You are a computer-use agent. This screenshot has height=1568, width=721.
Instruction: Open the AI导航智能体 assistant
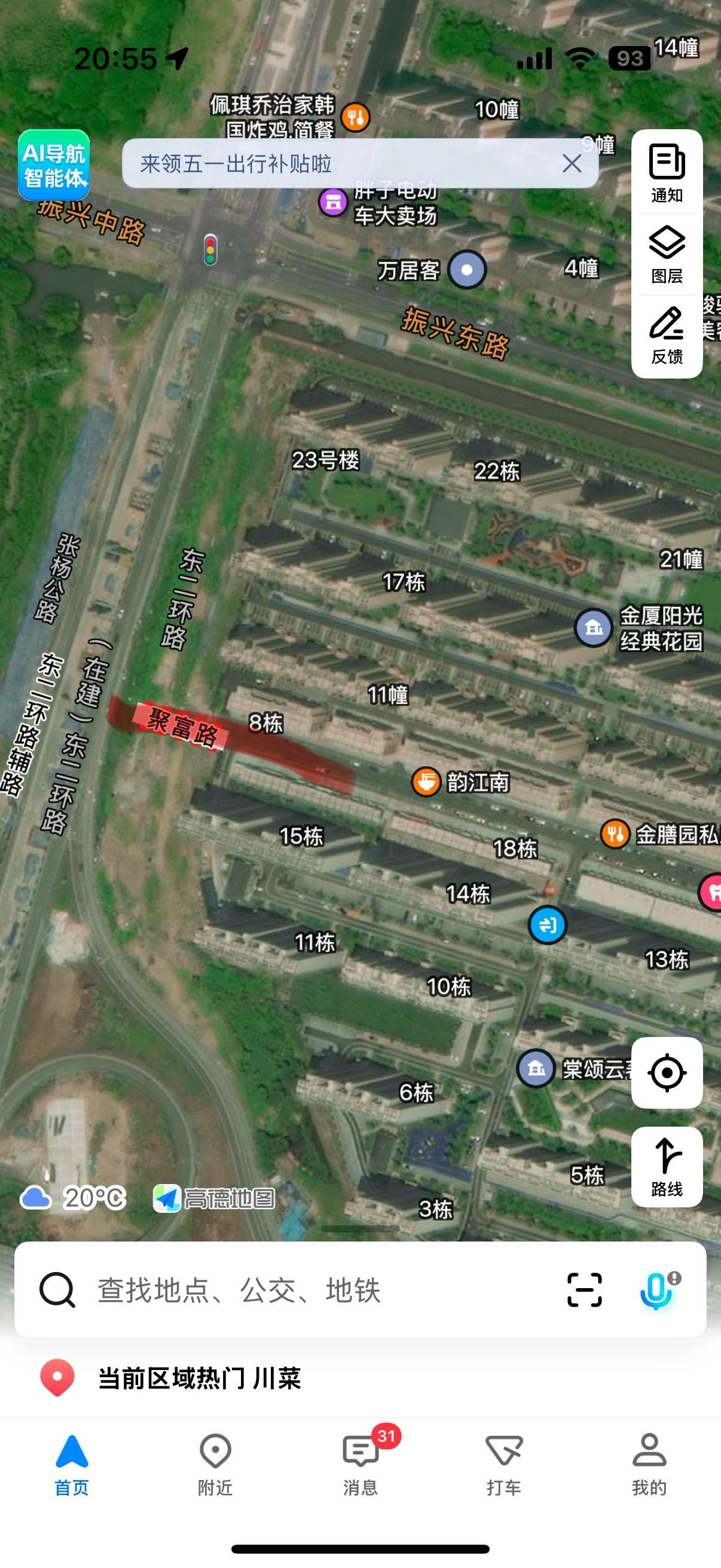point(54,165)
